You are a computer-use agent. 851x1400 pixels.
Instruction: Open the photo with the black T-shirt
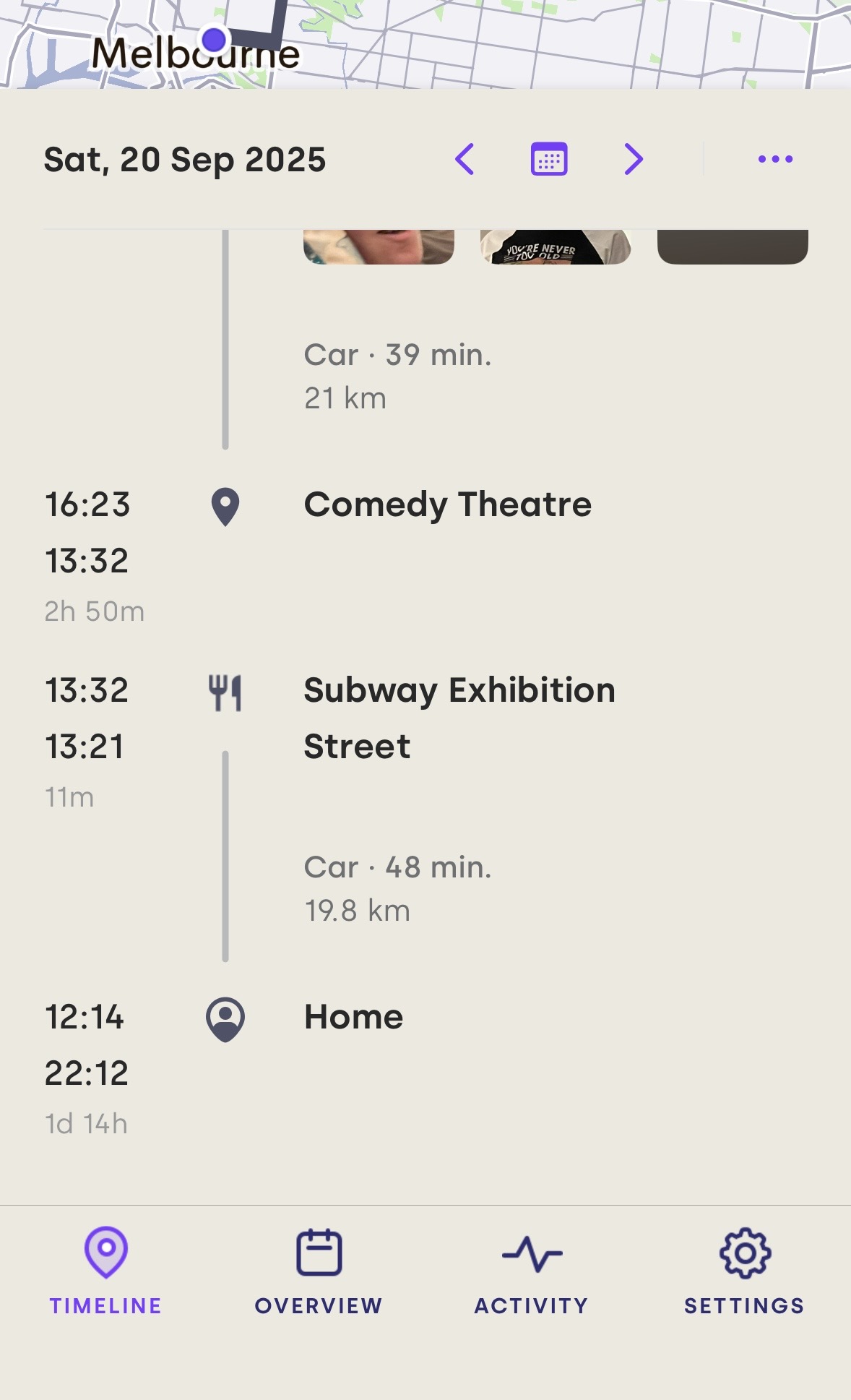click(556, 247)
